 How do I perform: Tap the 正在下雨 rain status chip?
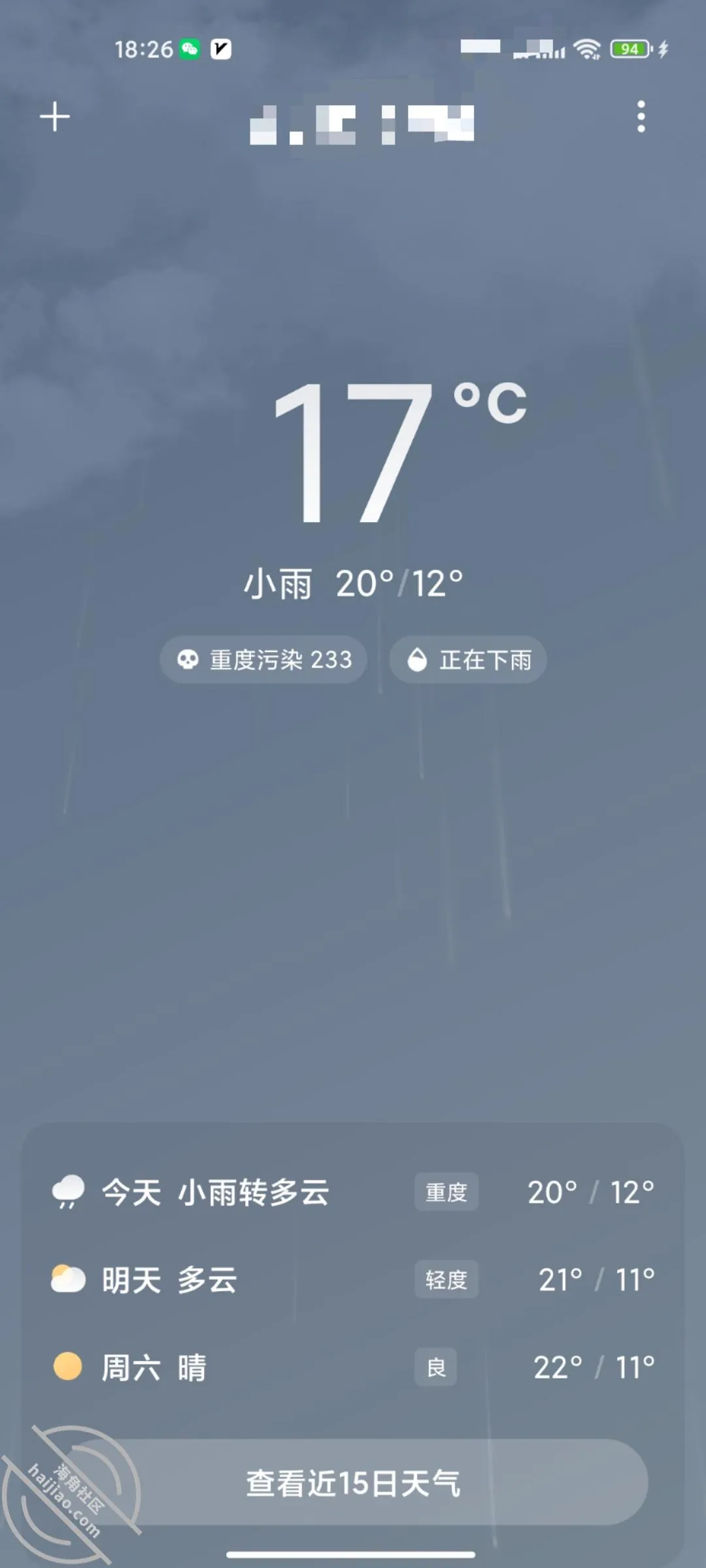point(468,660)
